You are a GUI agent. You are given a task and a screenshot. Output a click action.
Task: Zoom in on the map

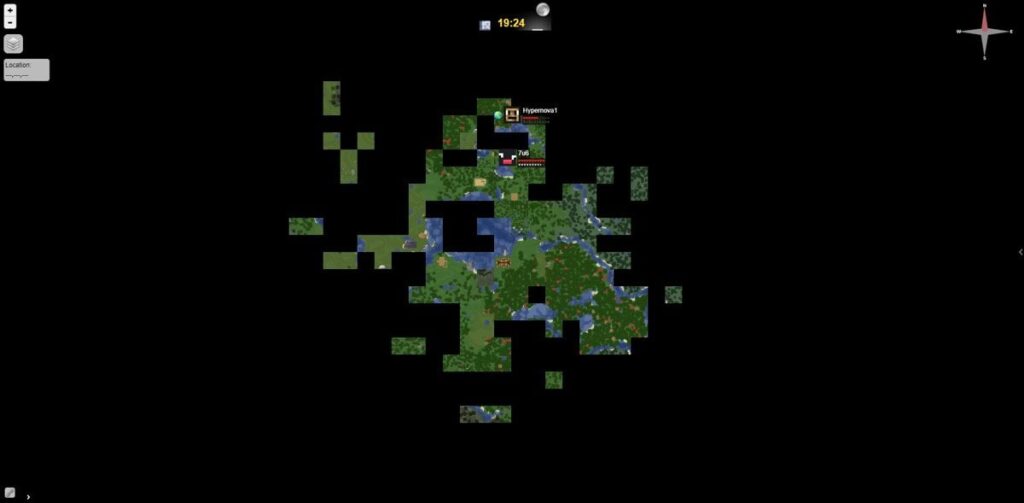point(10,10)
